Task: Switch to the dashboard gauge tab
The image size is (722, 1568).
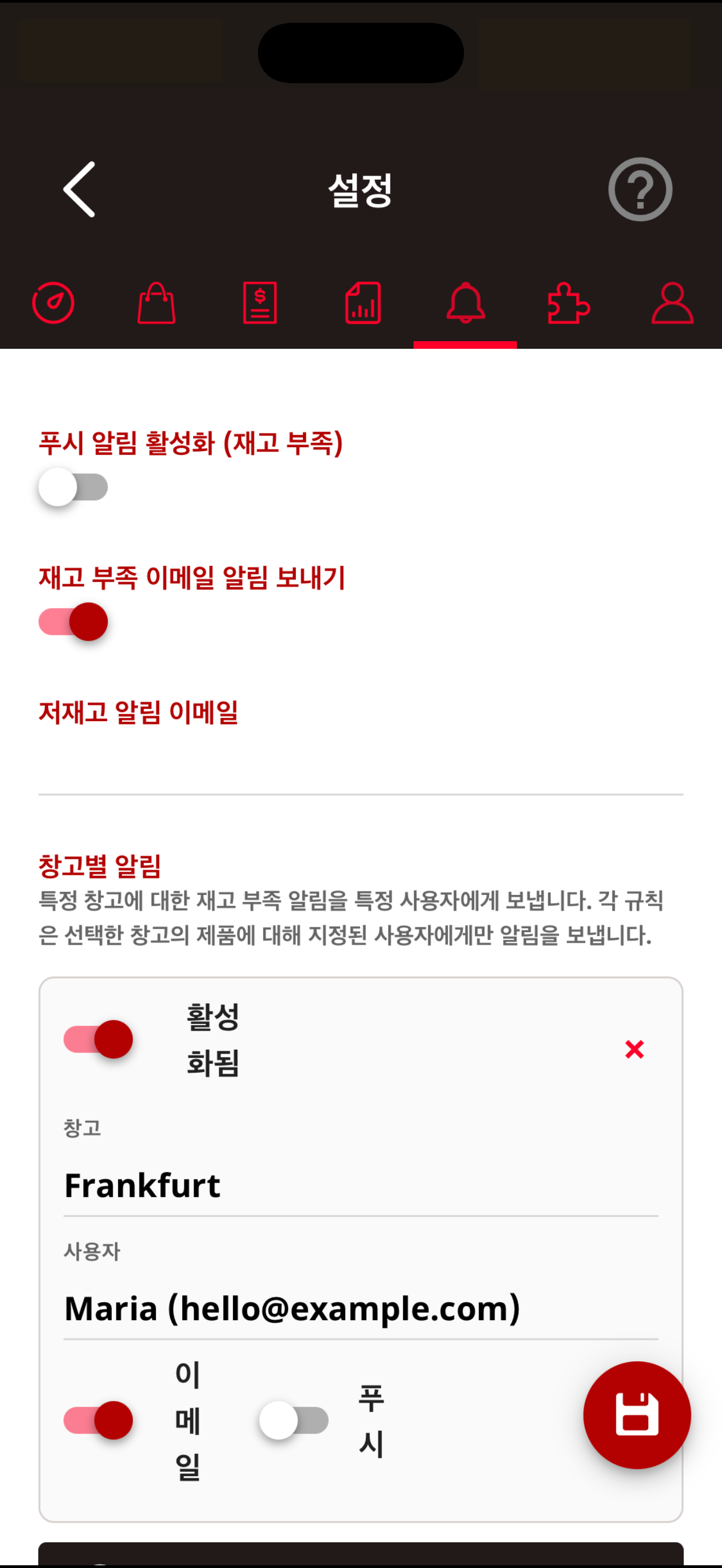Action: tap(53, 302)
